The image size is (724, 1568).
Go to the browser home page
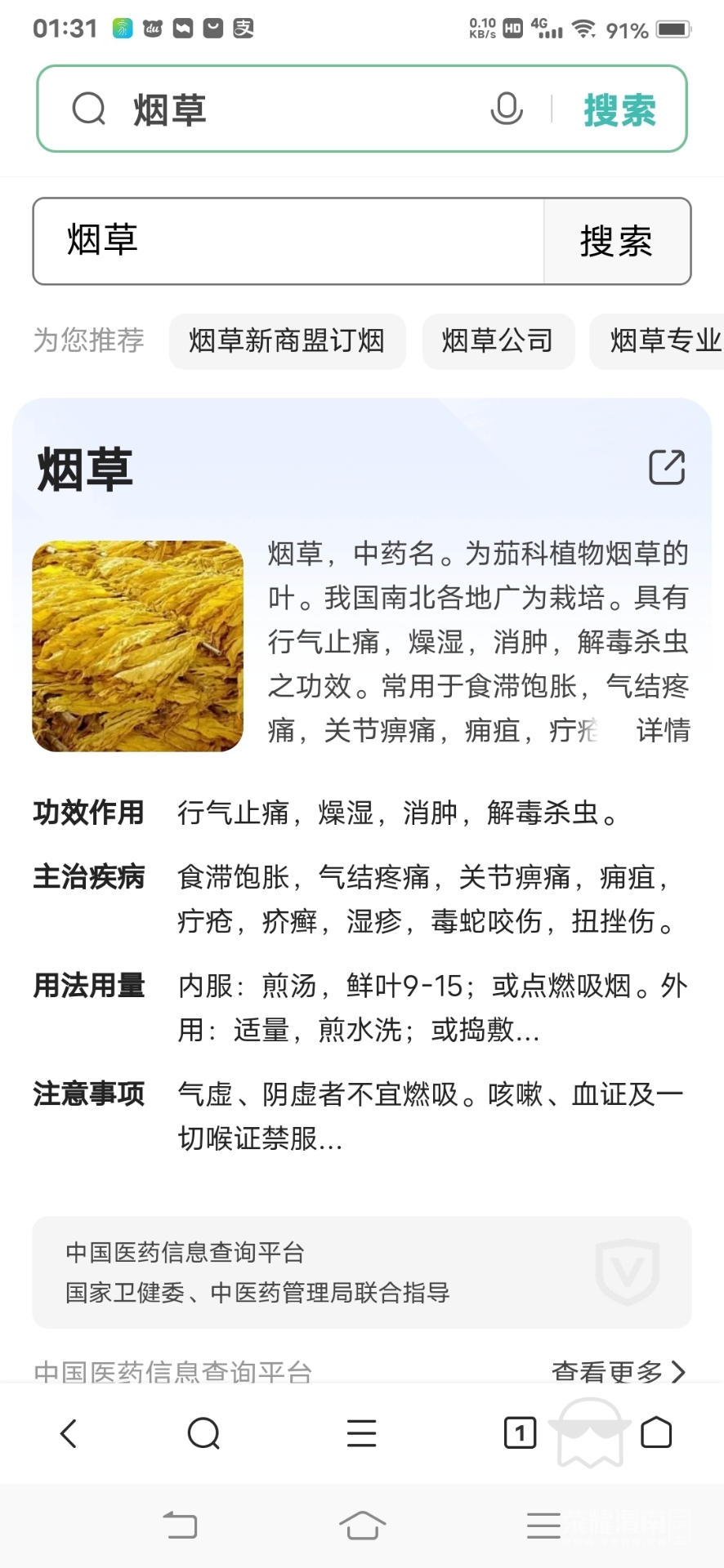pyautogui.click(x=656, y=1433)
